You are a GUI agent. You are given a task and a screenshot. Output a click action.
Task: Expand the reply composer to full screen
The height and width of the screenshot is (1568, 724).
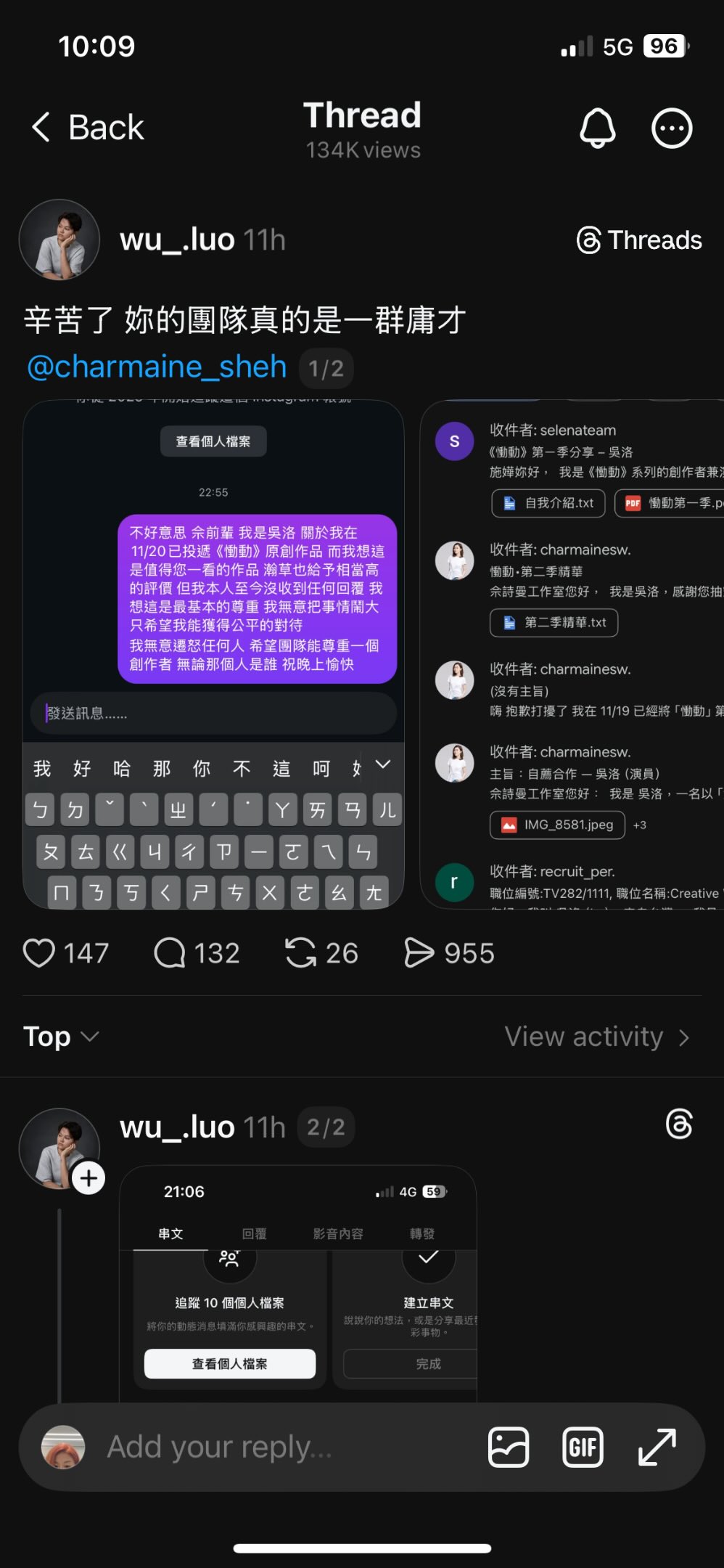657,1447
